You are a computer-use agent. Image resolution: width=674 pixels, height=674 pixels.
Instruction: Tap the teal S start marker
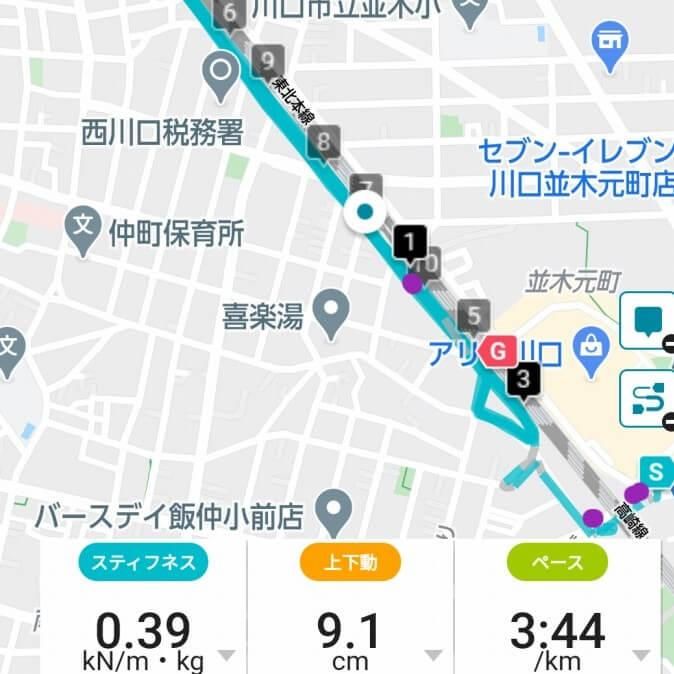(657, 471)
